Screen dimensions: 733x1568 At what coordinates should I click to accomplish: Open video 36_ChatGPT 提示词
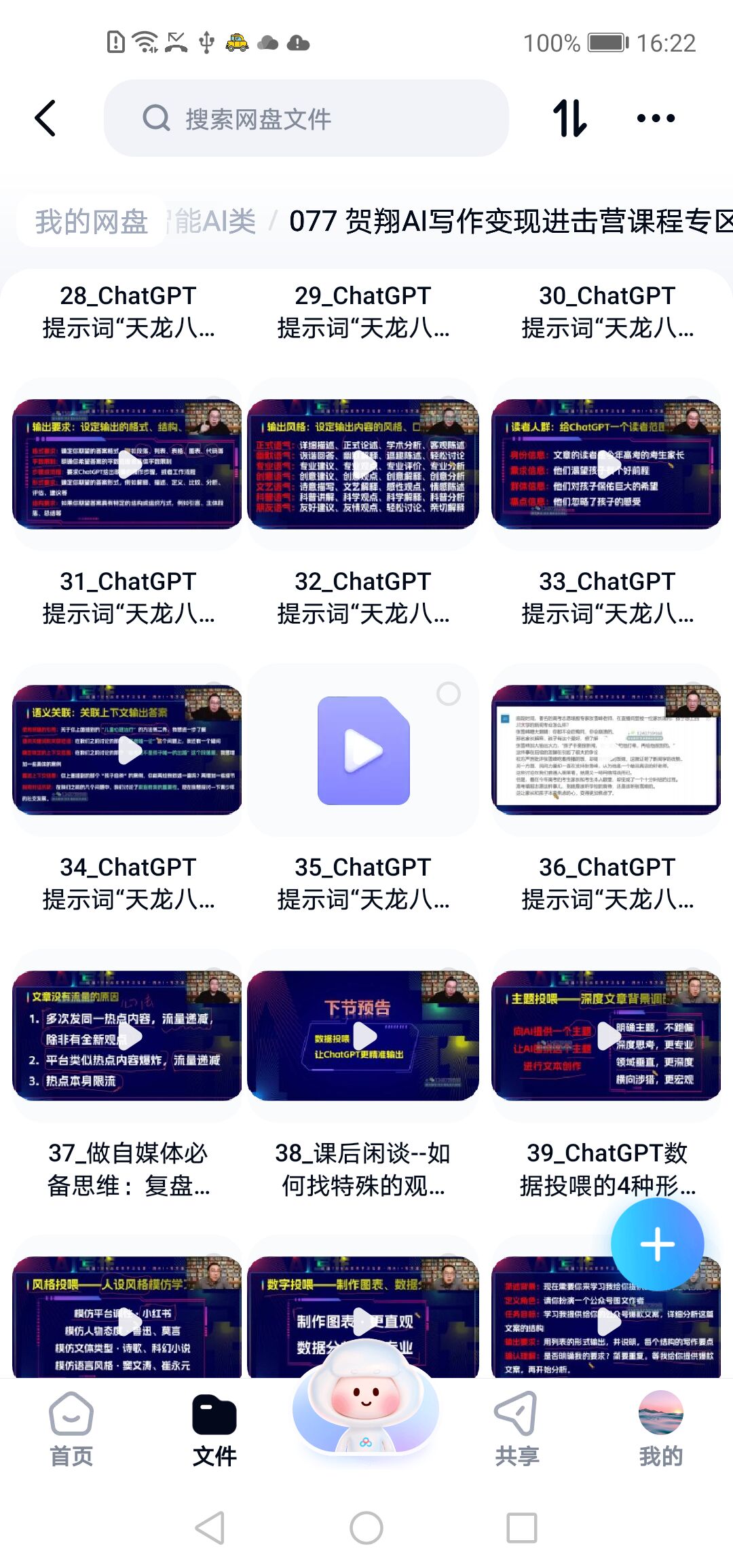pos(606,749)
